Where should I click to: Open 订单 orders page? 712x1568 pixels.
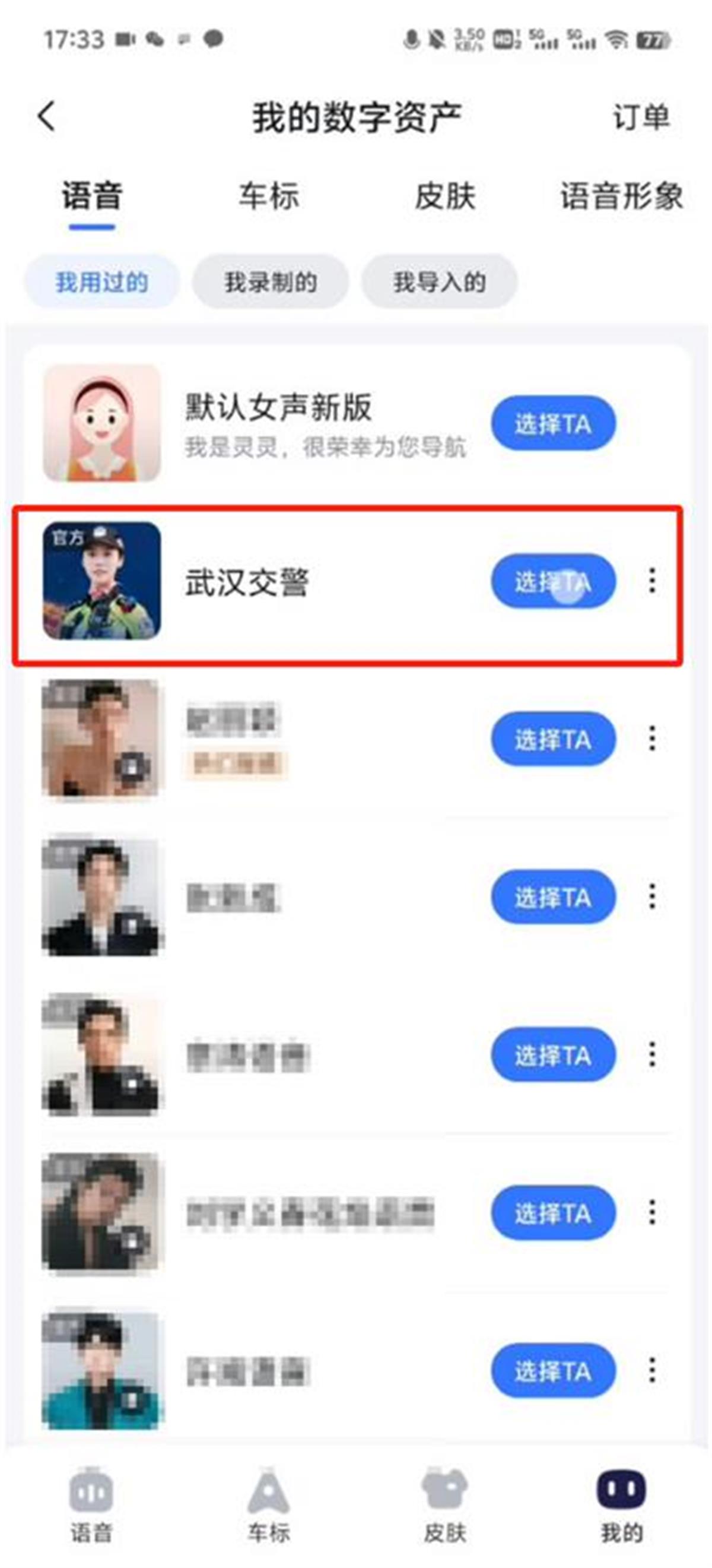click(x=641, y=117)
